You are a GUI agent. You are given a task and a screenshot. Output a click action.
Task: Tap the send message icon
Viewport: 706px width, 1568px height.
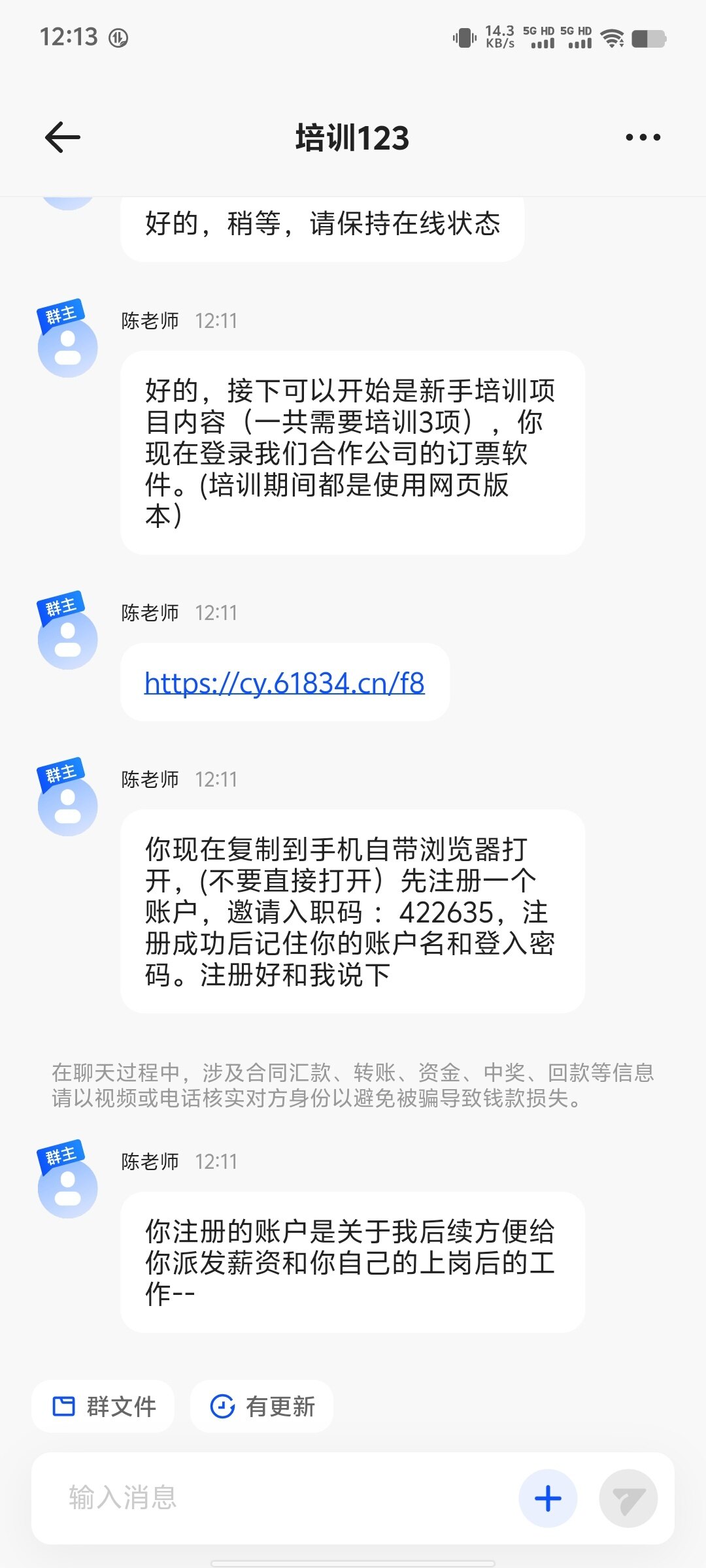(x=628, y=1498)
